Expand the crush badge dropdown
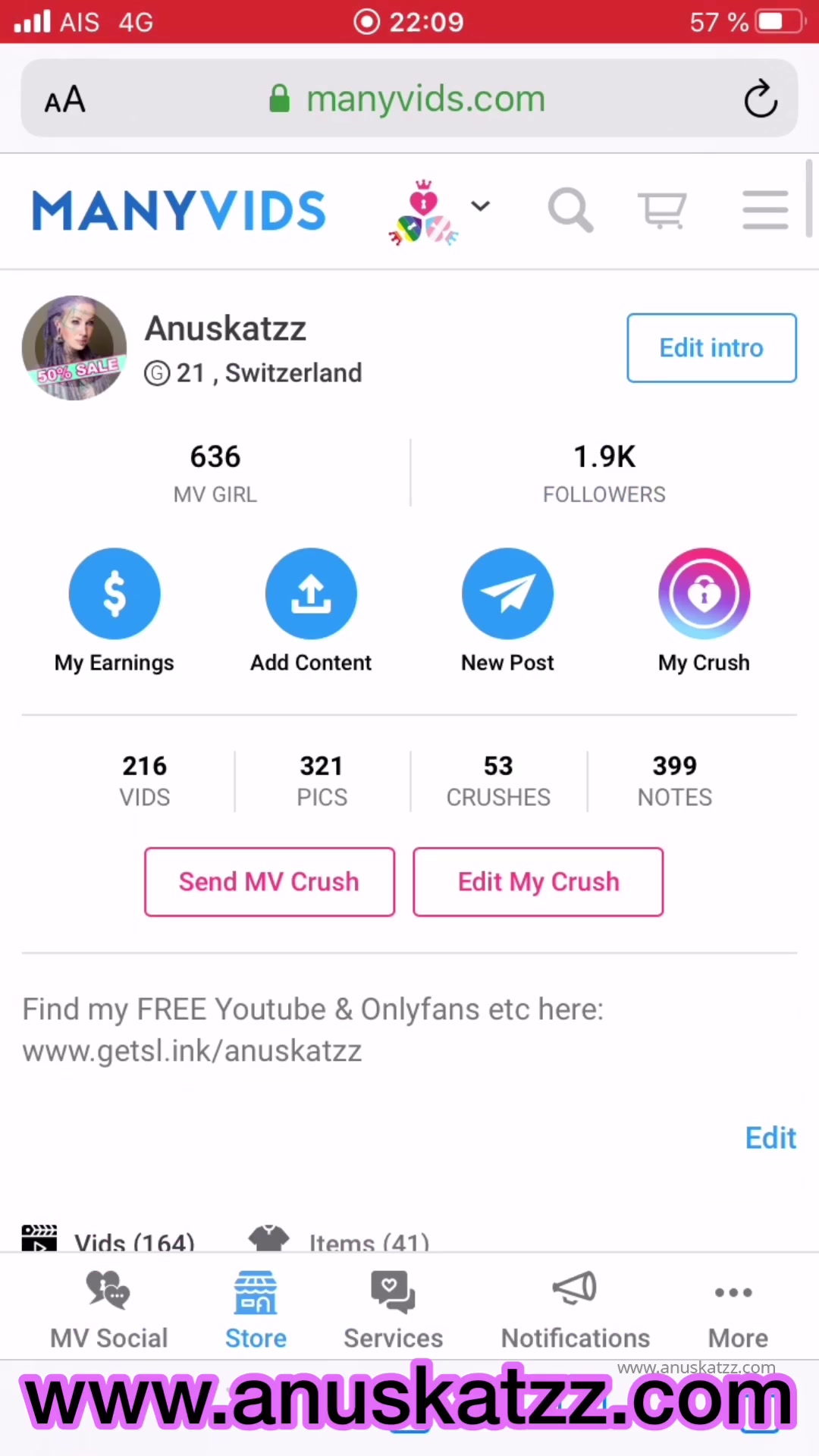819x1456 pixels. (x=480, y=206)
